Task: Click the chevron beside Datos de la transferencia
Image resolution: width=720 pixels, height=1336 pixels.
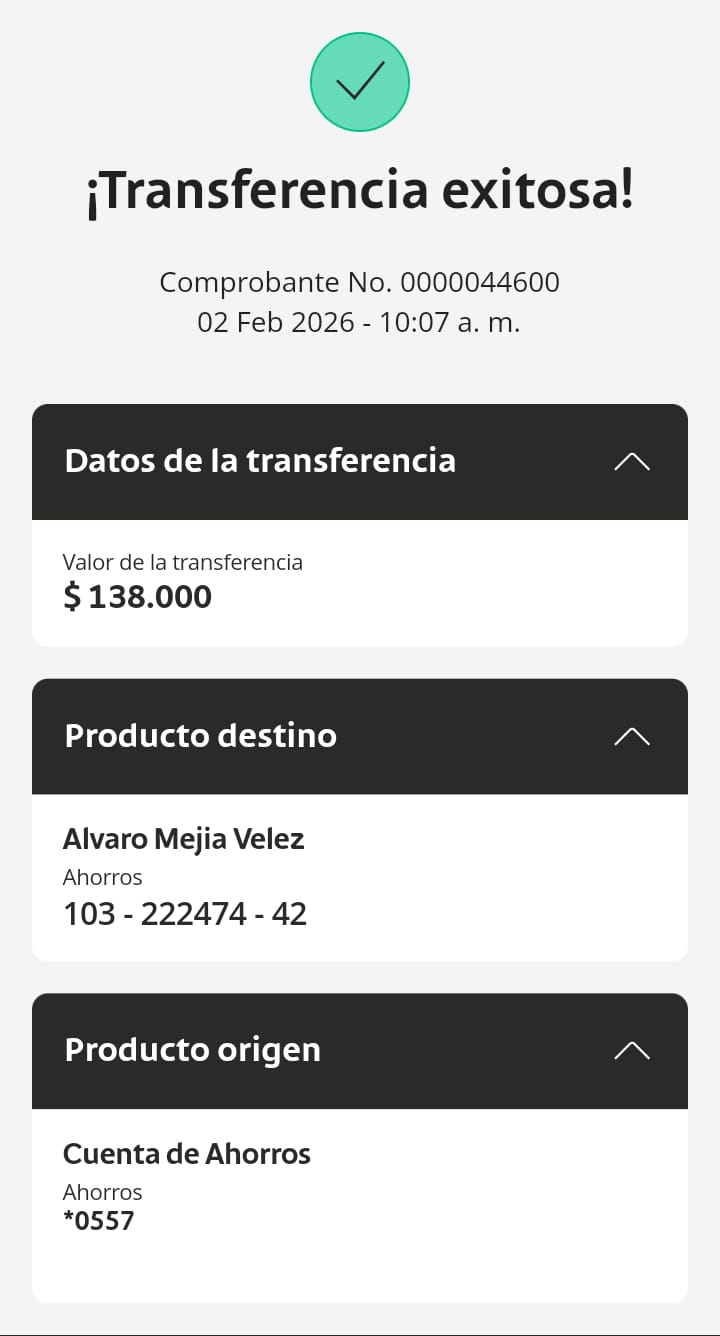Action: click(631, 461)
